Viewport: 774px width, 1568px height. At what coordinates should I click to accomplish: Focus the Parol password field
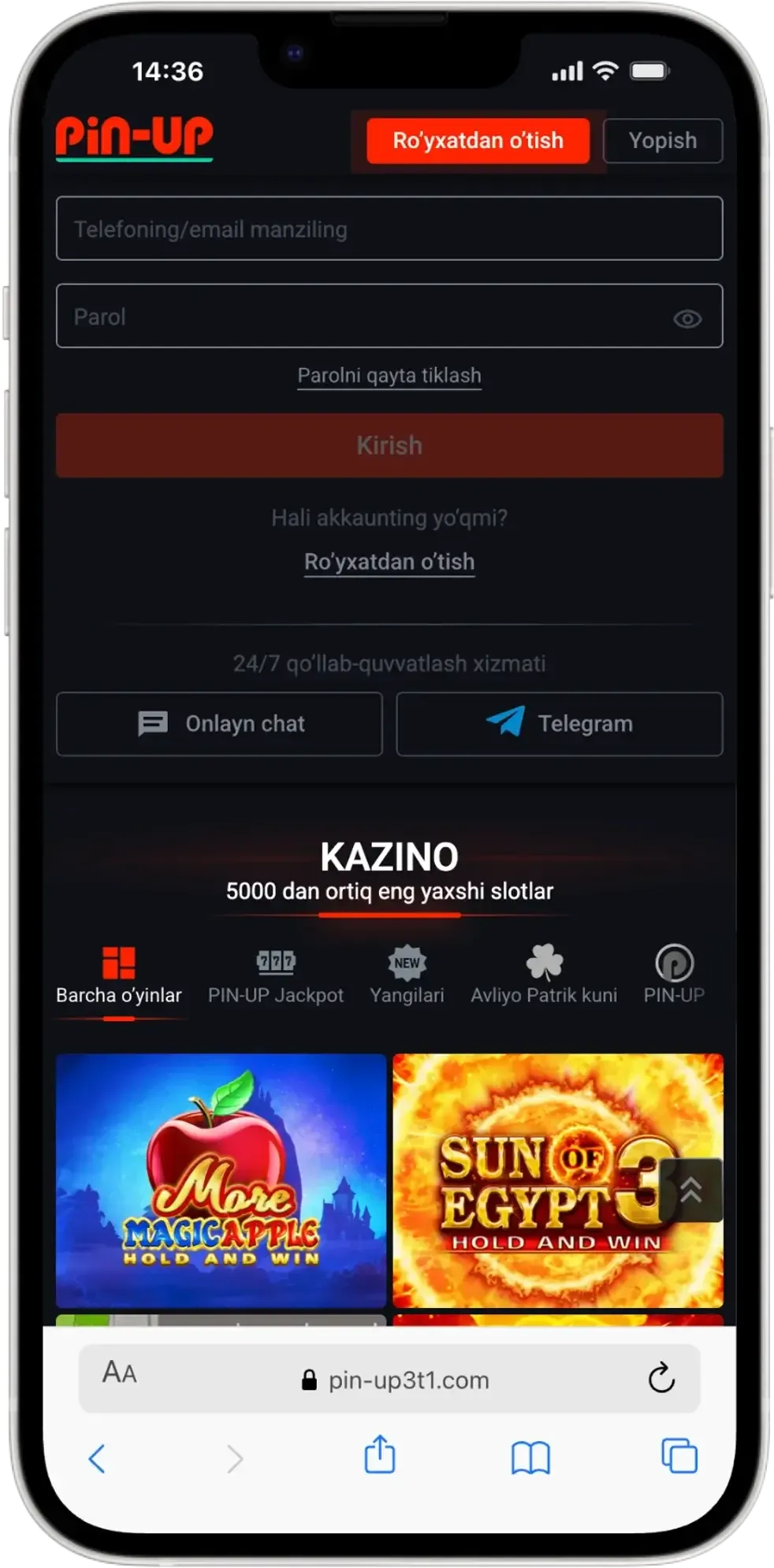363,317
